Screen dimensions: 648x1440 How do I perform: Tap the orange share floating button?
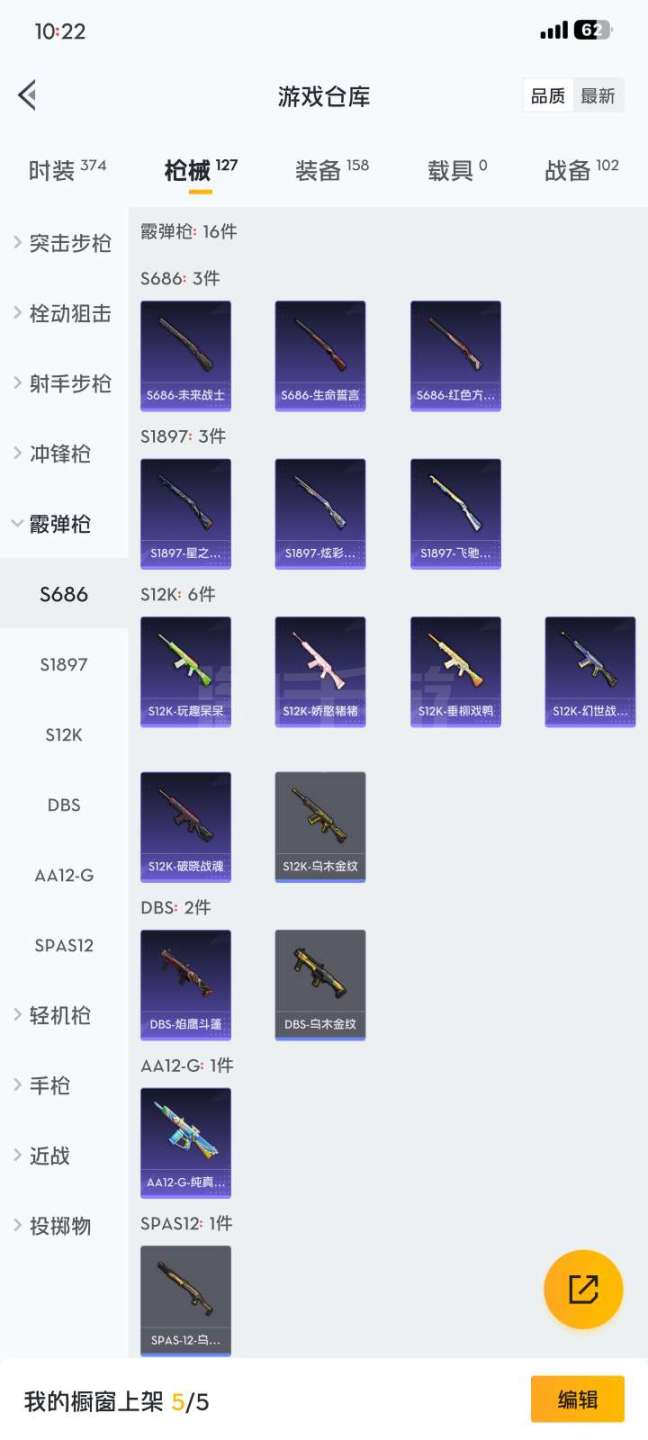[x=583, y=1289]
